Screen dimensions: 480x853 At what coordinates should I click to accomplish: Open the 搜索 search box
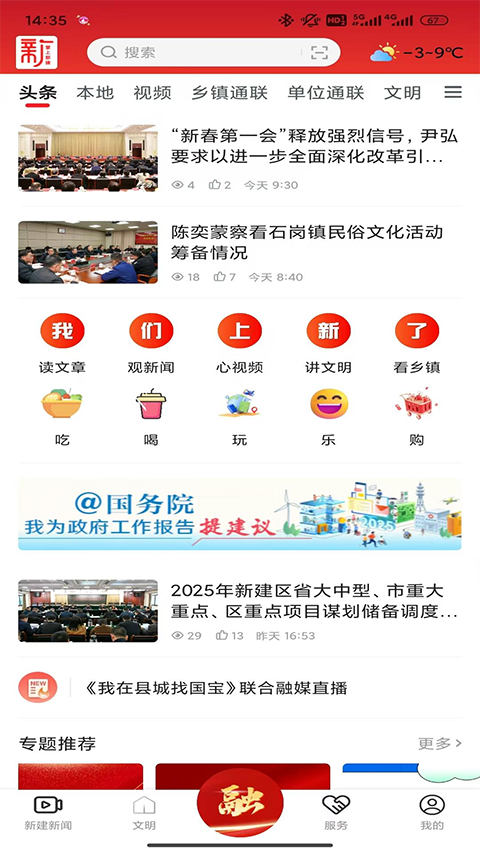213,52
